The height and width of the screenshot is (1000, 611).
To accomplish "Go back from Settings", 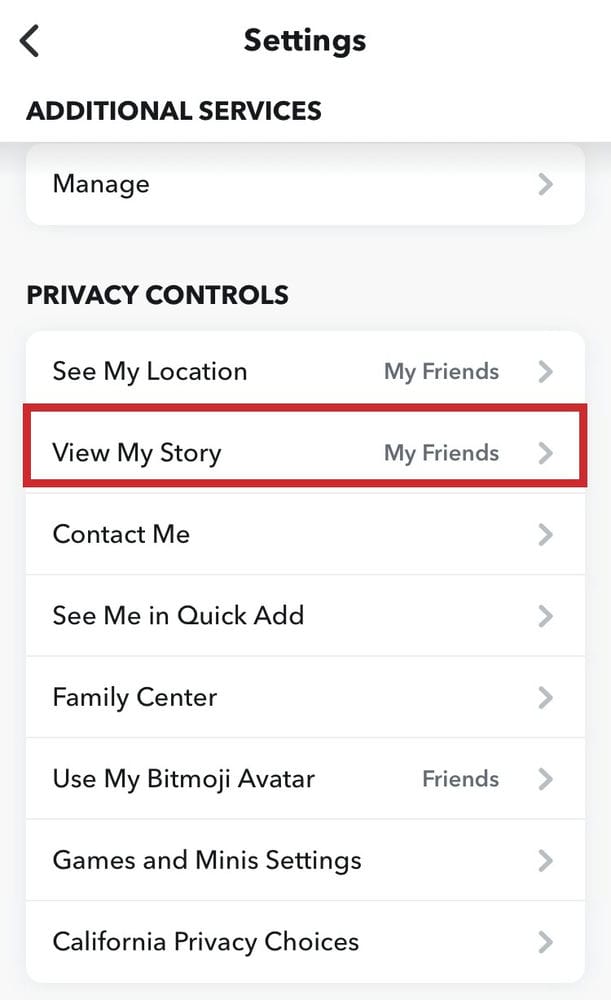I will (31, 41).
